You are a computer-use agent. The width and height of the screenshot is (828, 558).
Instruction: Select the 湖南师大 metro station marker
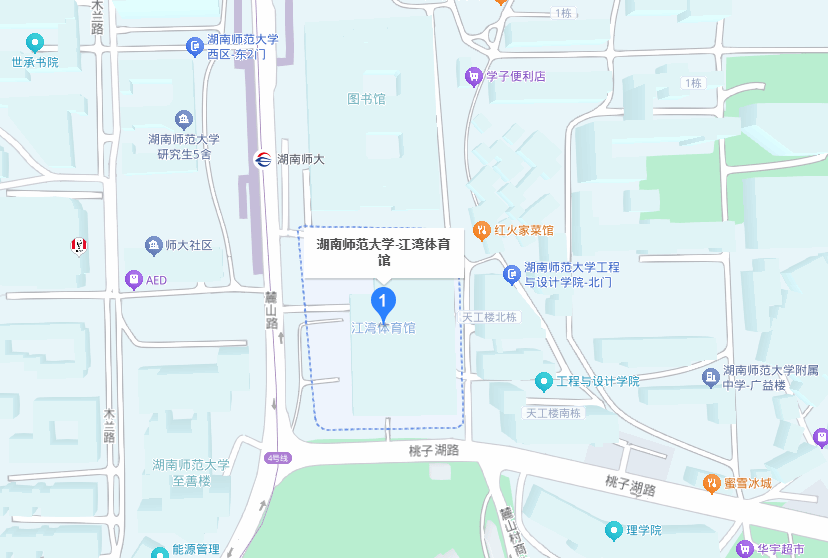[x=262, y=159]
